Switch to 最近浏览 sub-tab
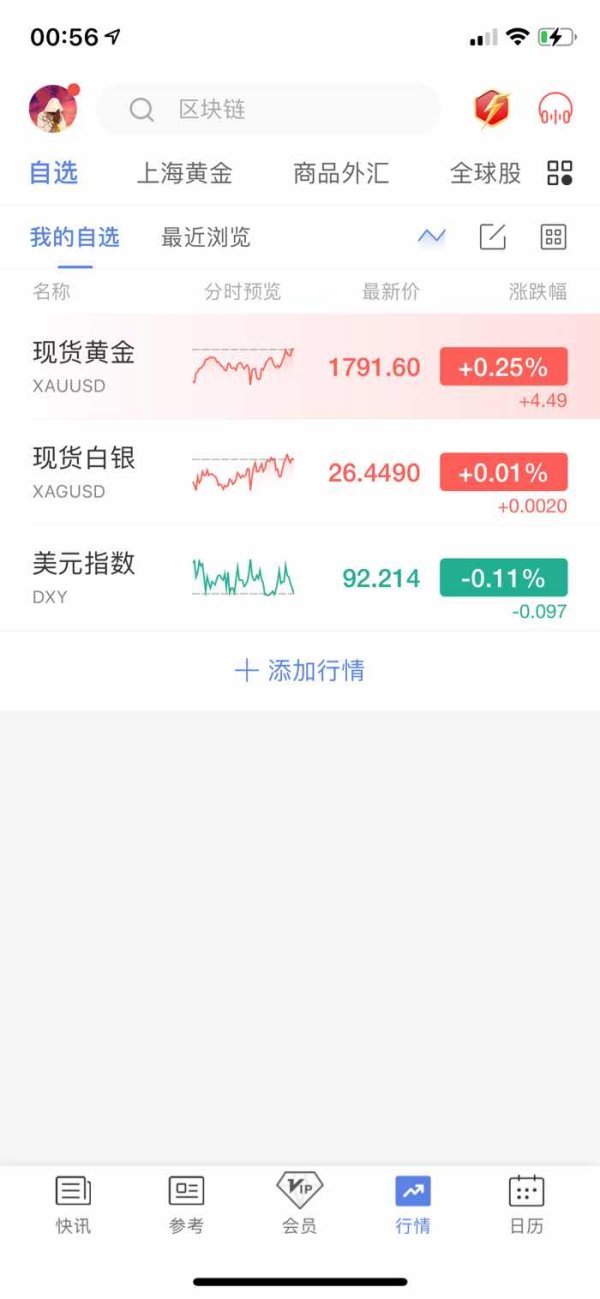Screen dimensions: 600x1299 [x=205, y=237]
